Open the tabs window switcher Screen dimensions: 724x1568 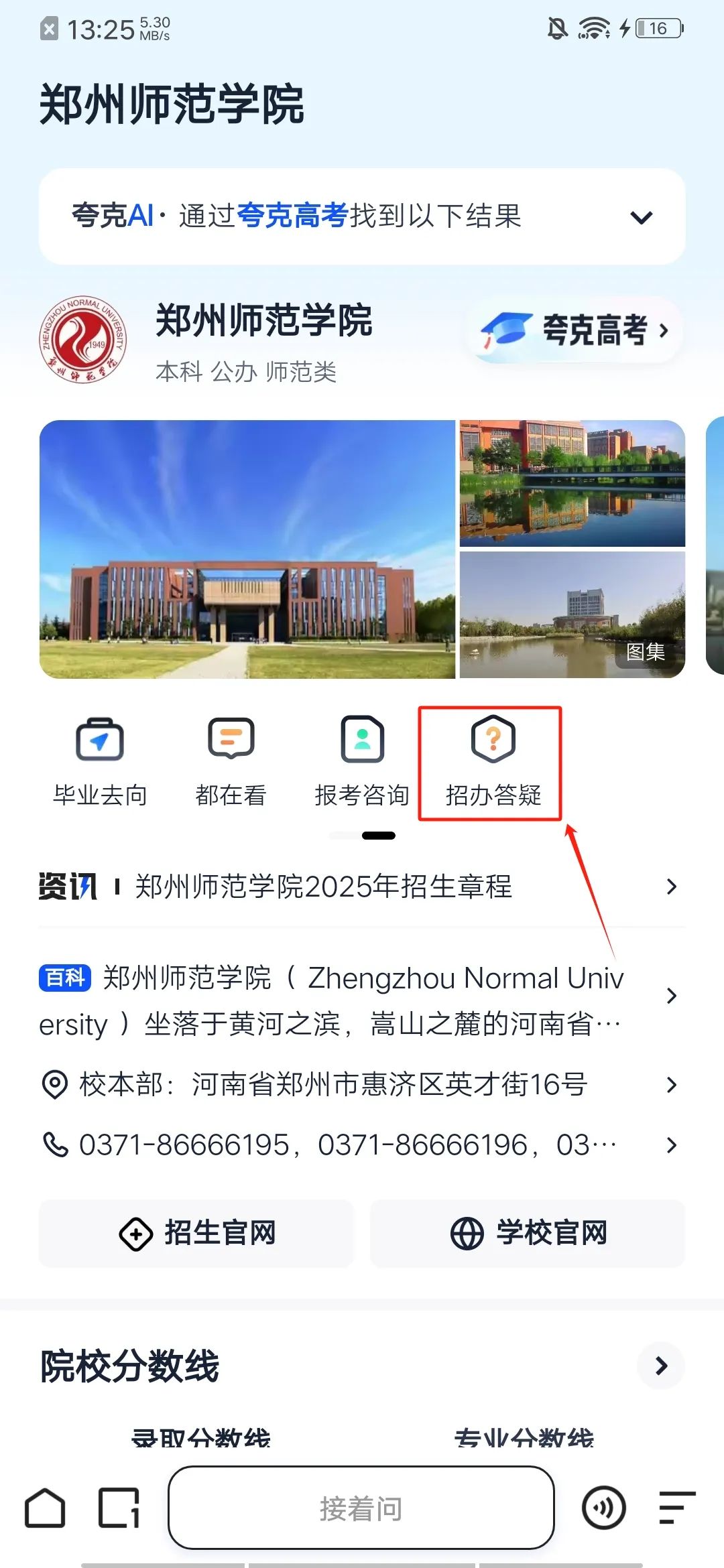pos(119,1508)
